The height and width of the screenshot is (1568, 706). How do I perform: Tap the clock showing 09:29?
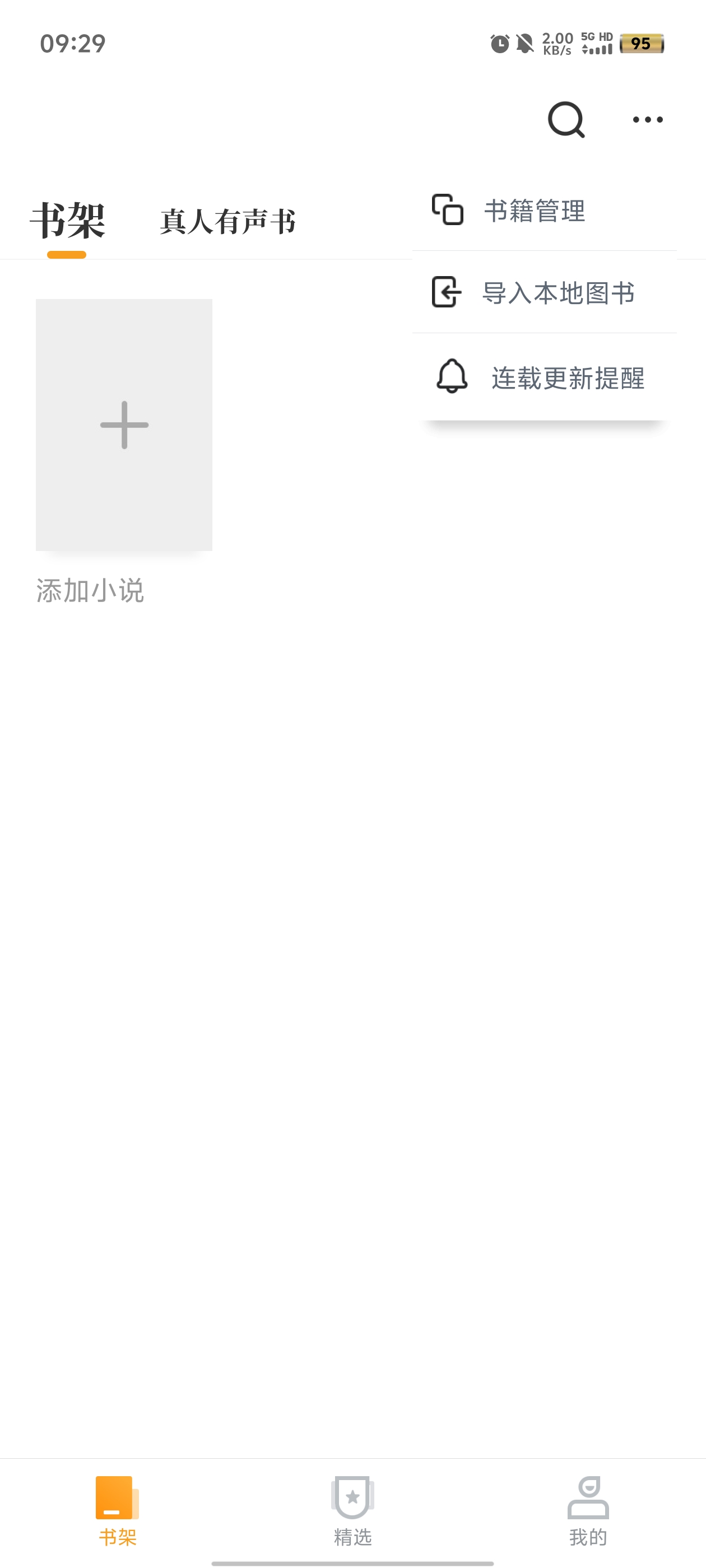click(x=71, y=43)
